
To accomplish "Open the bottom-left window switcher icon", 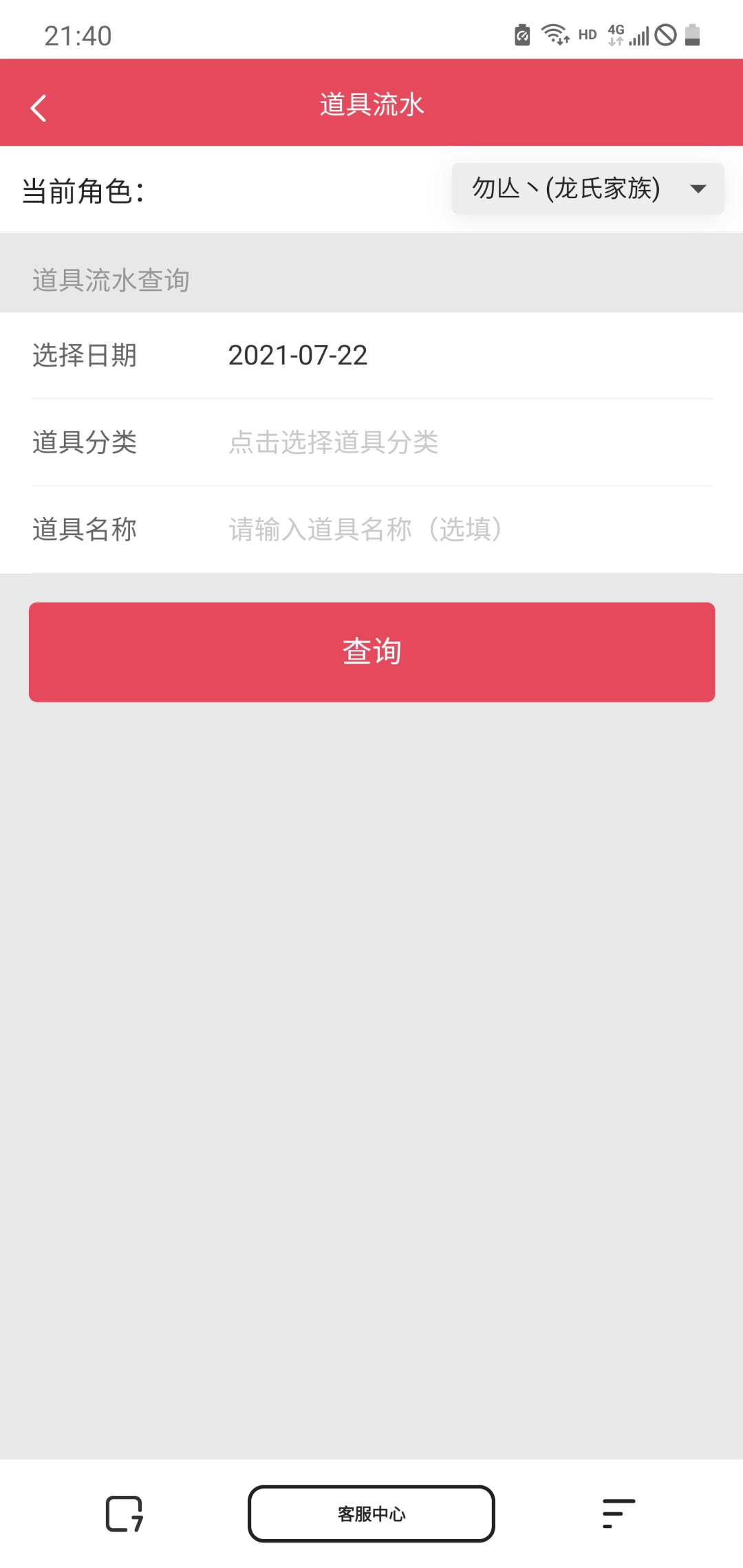I will (125, 1514).
